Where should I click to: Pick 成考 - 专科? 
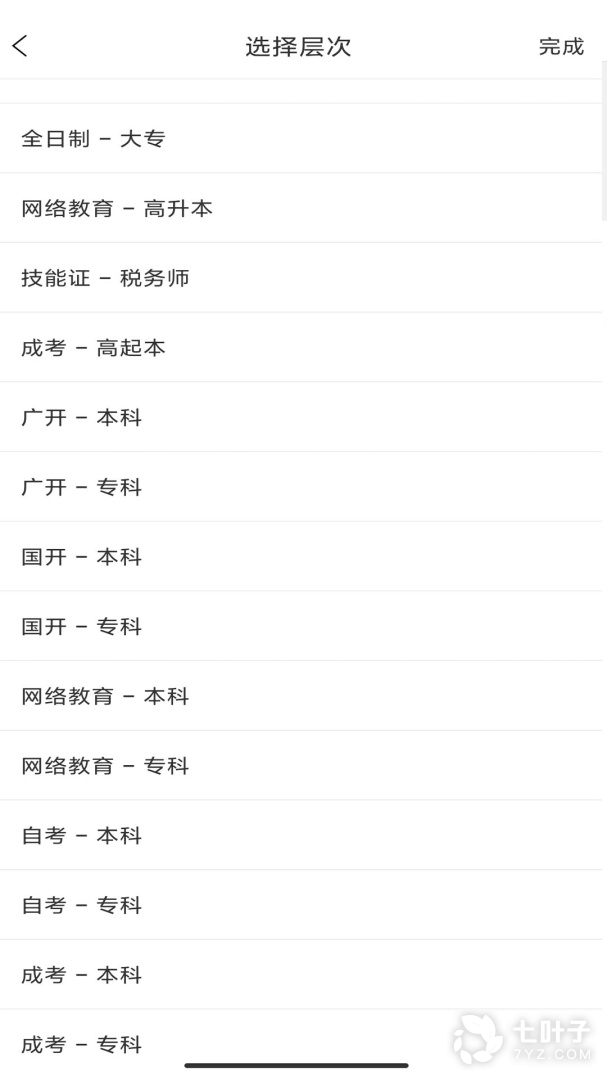tap(82, 1044)
